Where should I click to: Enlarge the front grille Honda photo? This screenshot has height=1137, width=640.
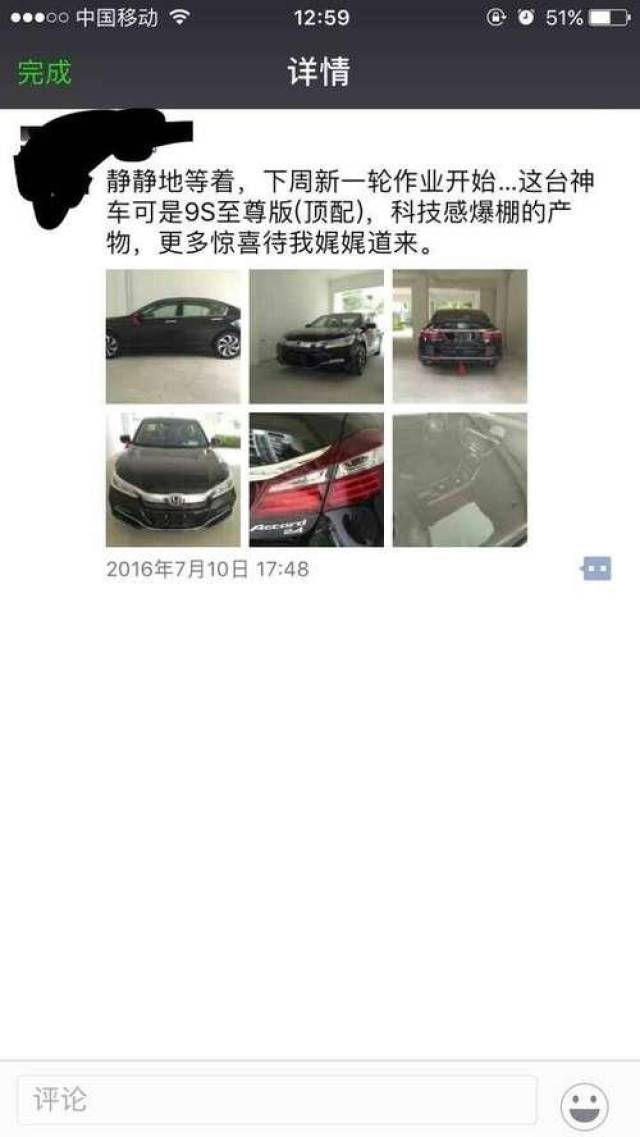pos(174,479)
